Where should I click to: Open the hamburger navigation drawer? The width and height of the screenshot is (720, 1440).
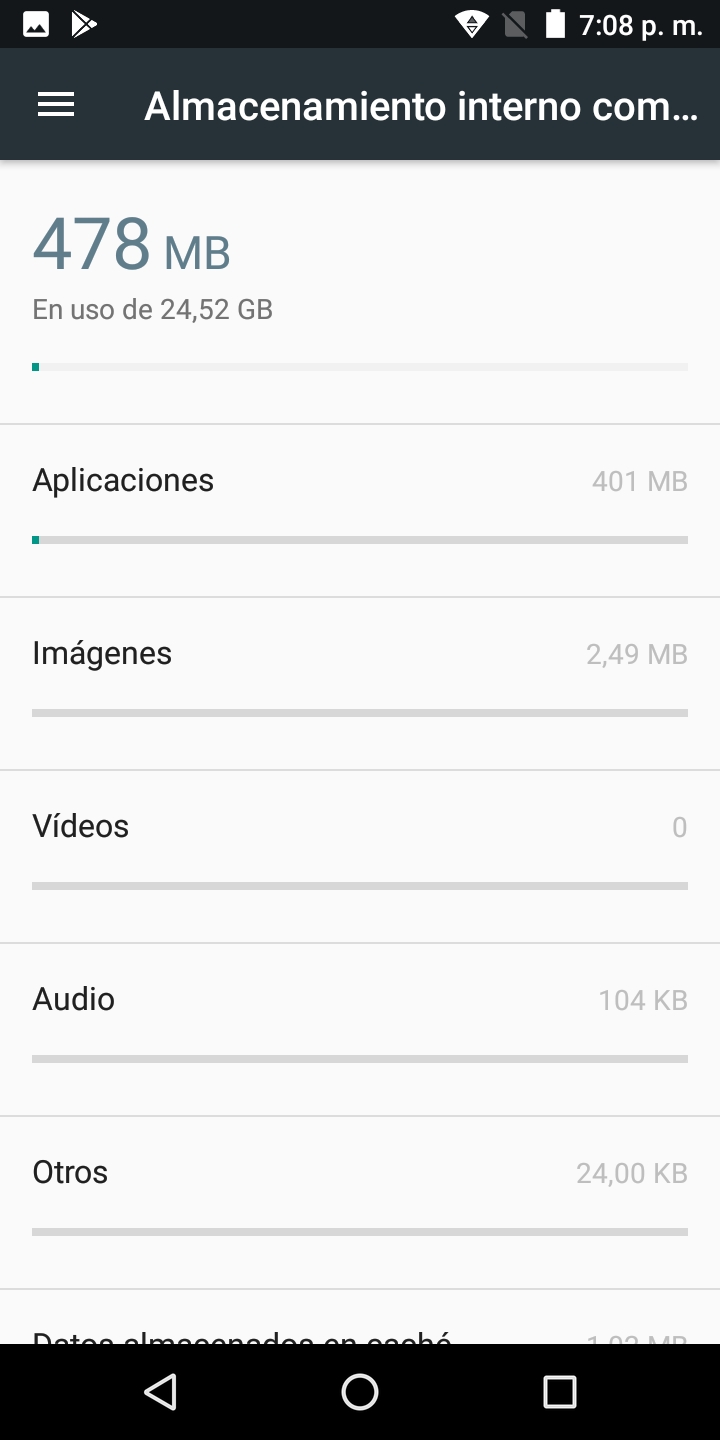[x=56, y=105]
